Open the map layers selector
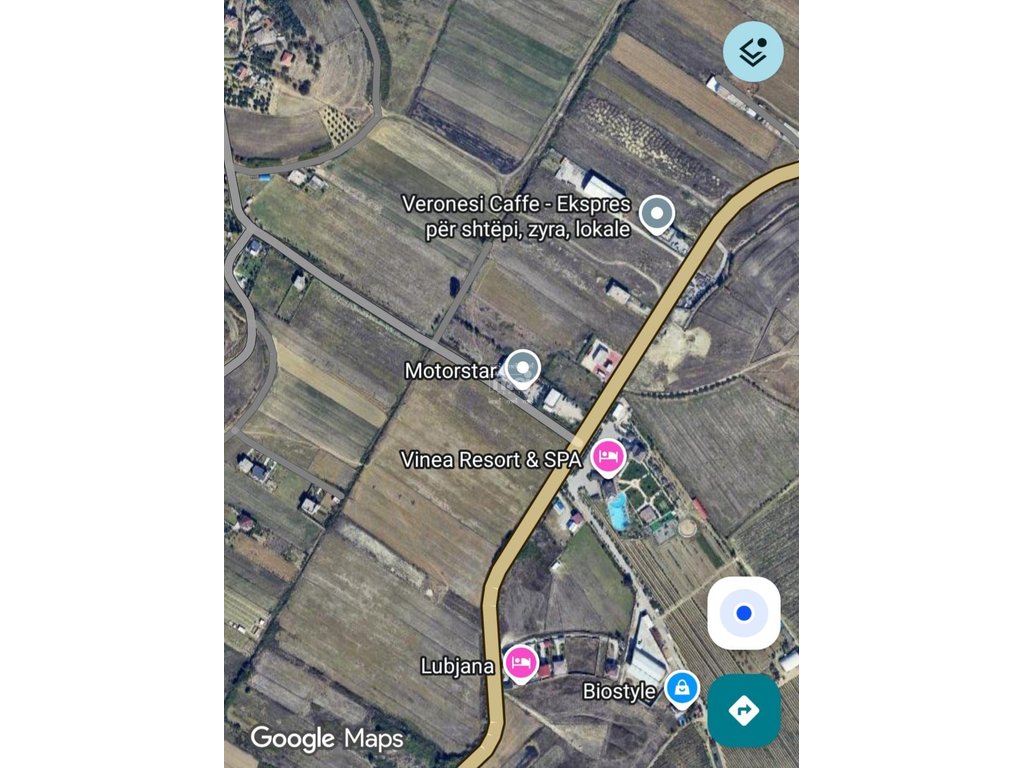This screenshot has width=1024, height=768. [753, 52]
